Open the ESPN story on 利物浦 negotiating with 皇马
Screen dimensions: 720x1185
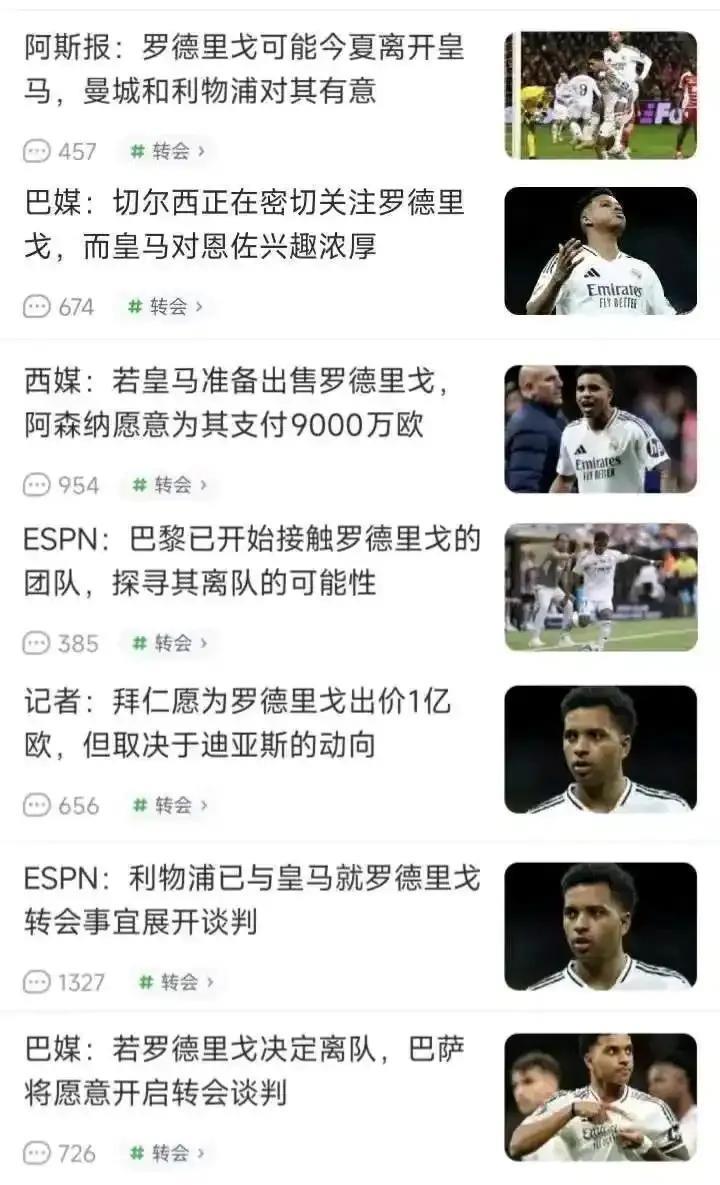click(x=250, y=899)
